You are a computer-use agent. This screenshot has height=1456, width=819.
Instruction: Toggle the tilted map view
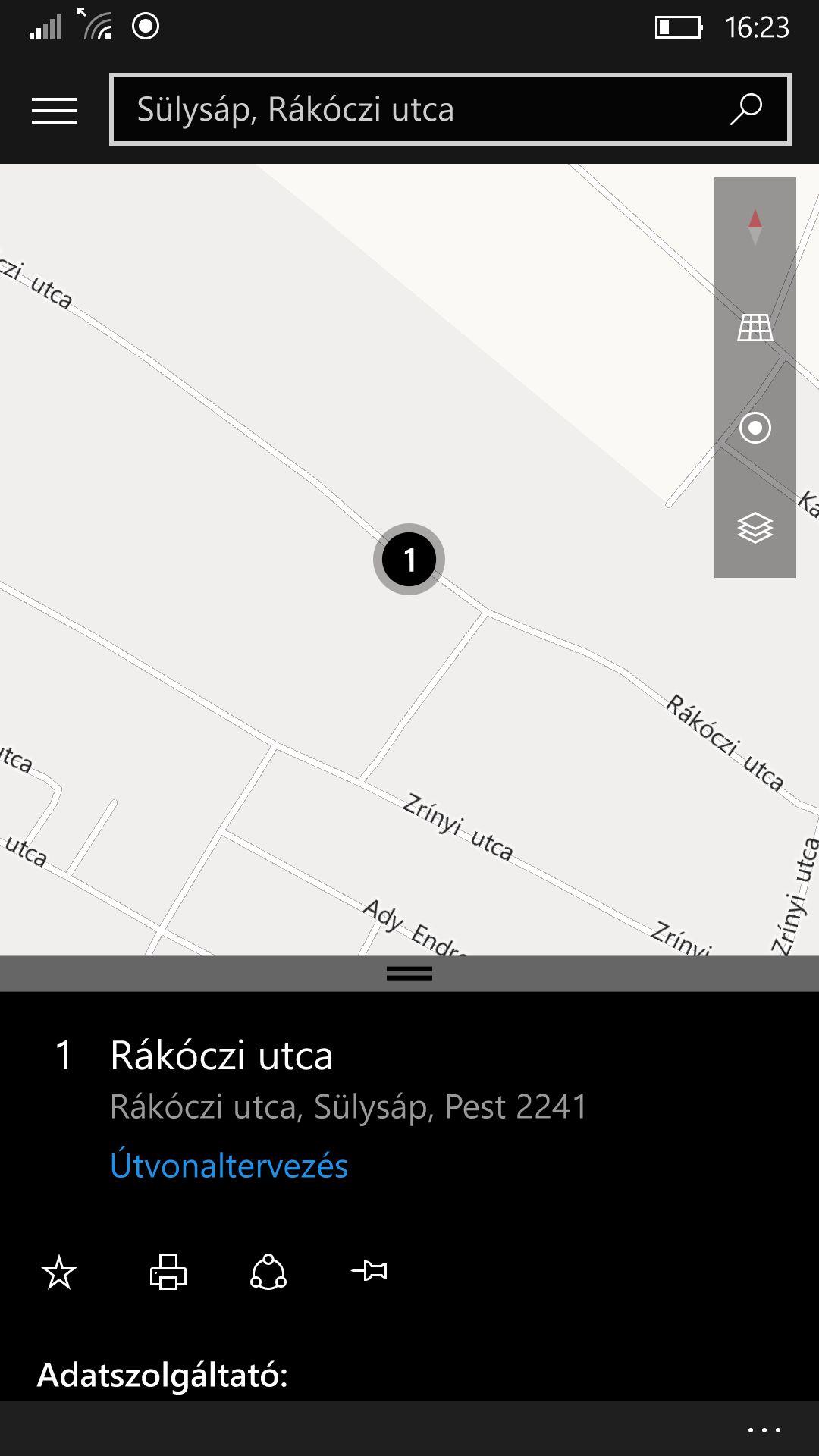[755, 328]
